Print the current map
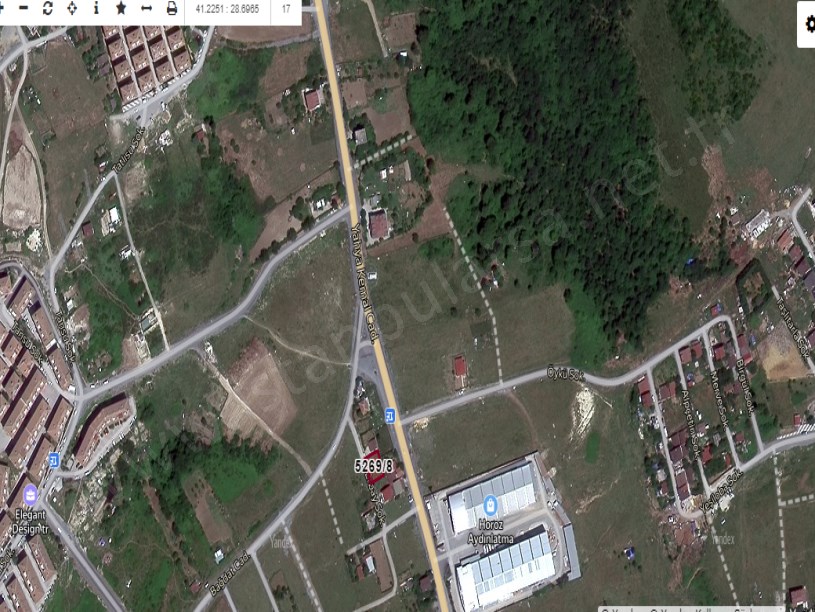815x612 pixels. click(171, 8)
